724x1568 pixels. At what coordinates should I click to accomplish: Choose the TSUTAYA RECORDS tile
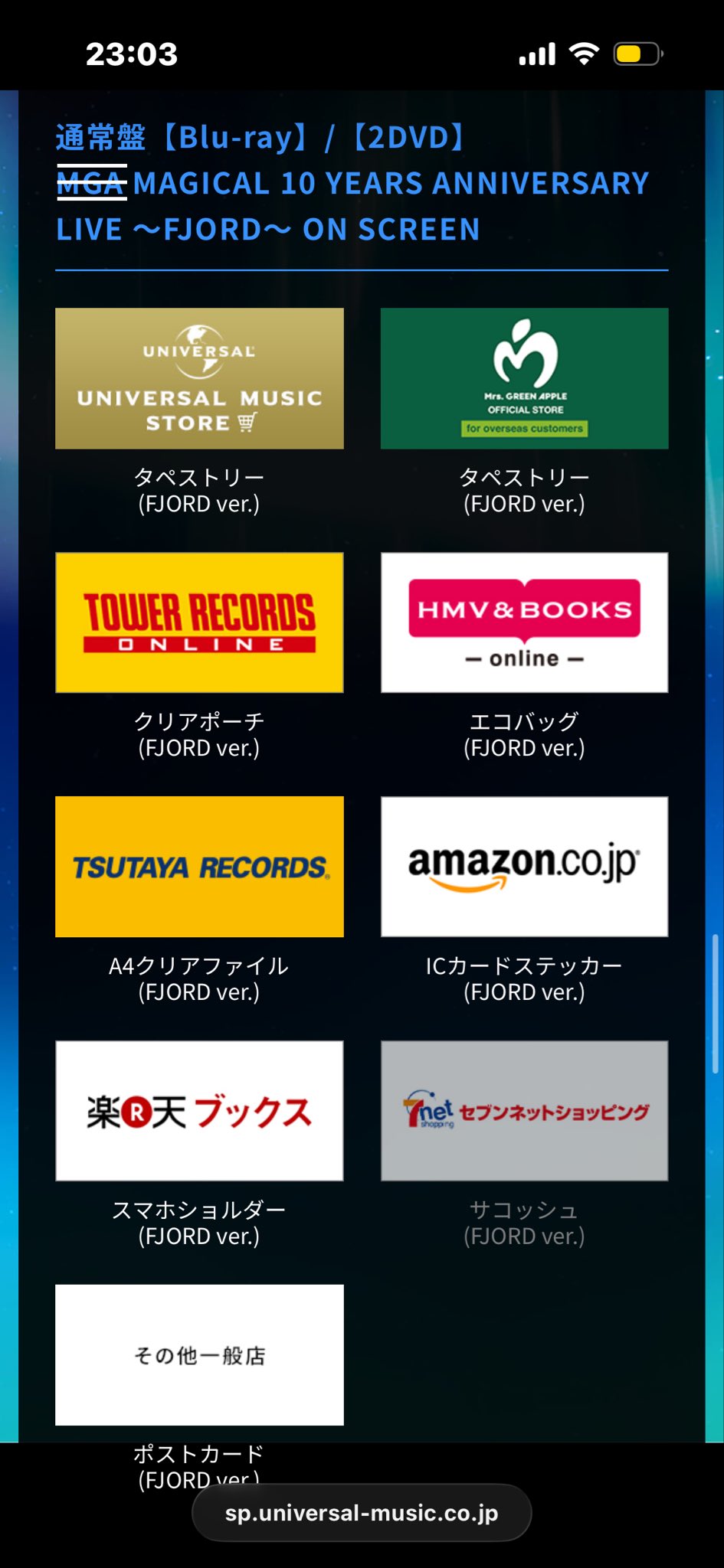(x=199, y=867)
